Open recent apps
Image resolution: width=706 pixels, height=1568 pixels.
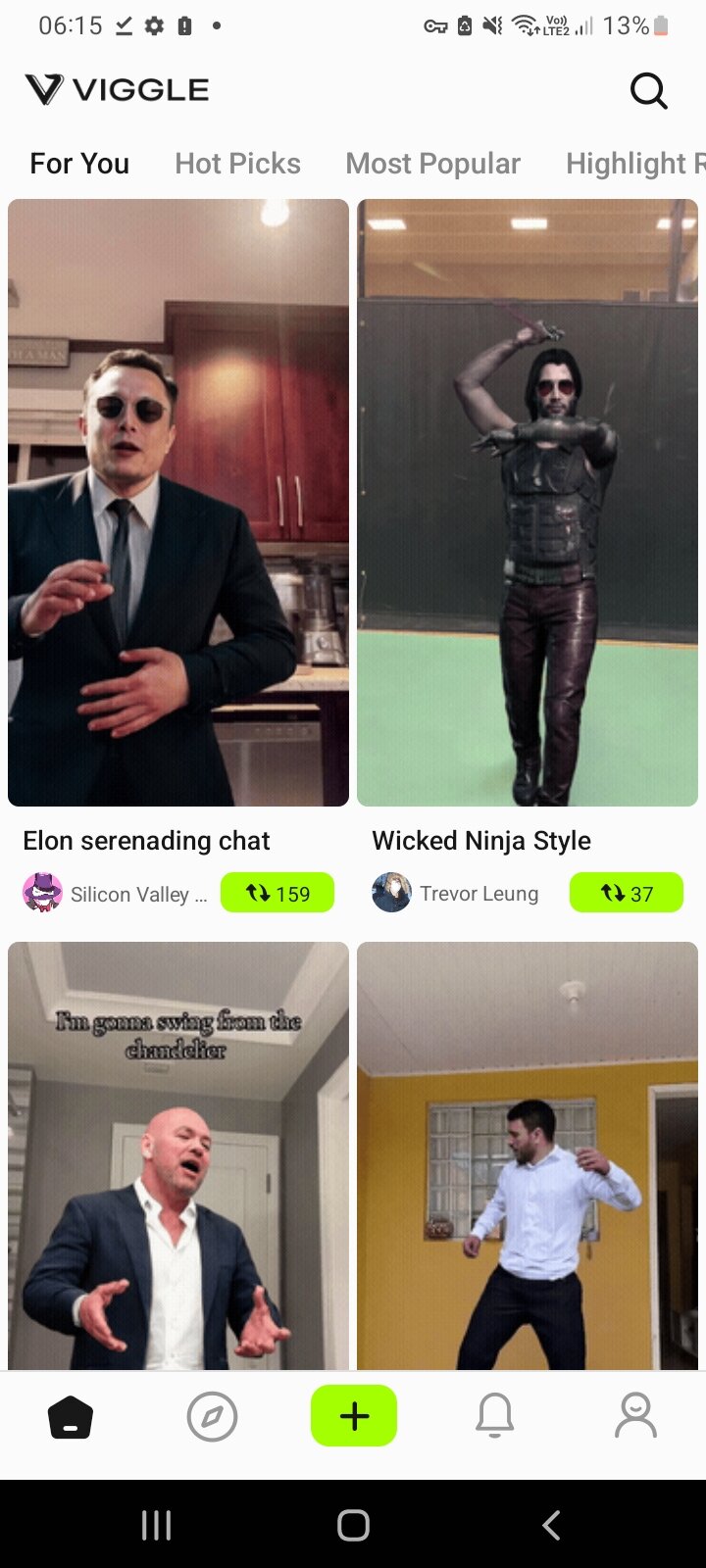(x=157, y=1525)
